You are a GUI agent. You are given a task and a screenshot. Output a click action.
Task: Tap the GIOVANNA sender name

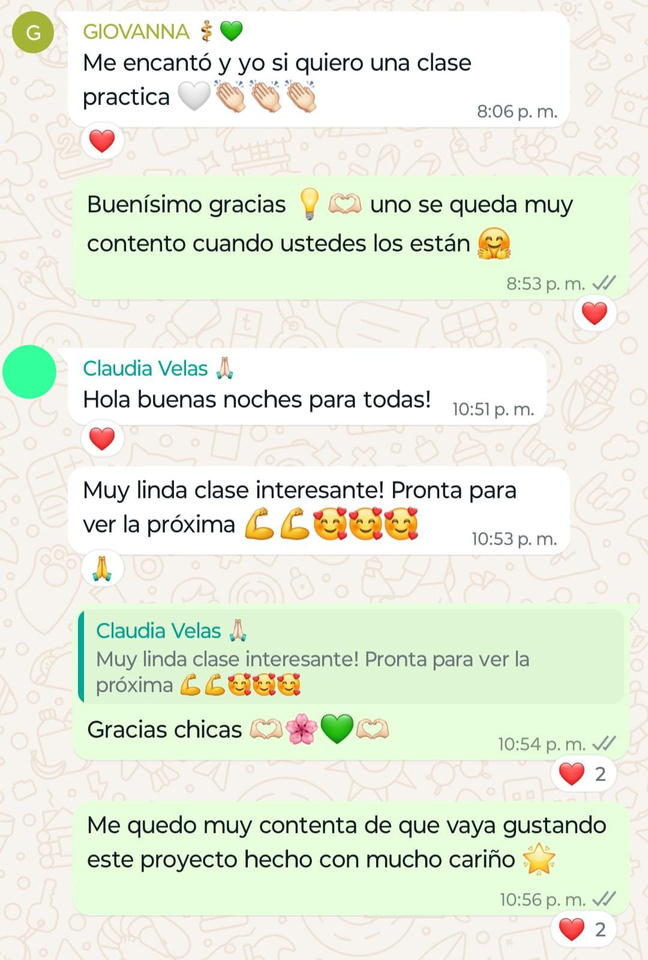(135, 31)
